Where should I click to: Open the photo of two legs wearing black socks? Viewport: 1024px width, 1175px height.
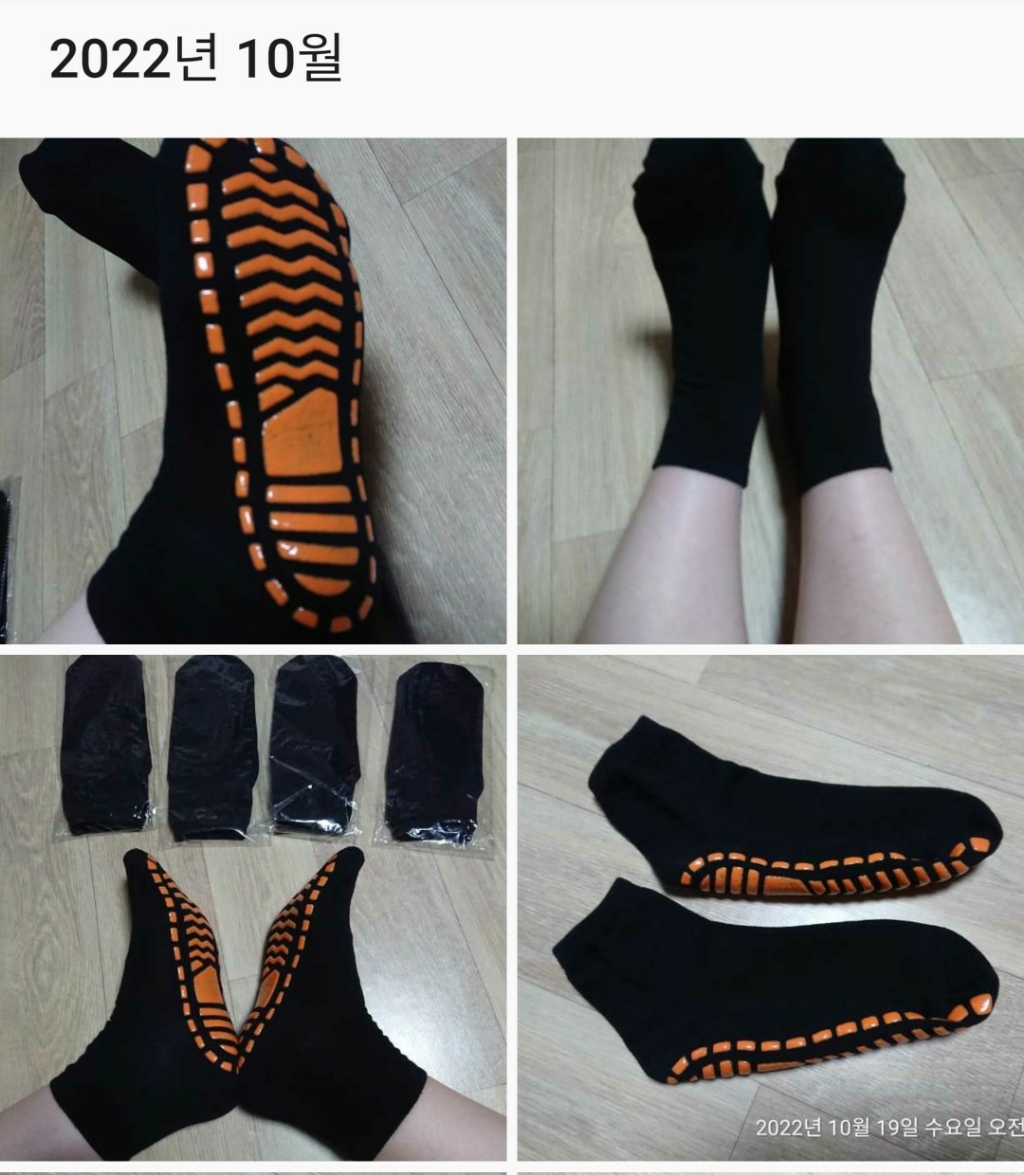coord(770,390)
